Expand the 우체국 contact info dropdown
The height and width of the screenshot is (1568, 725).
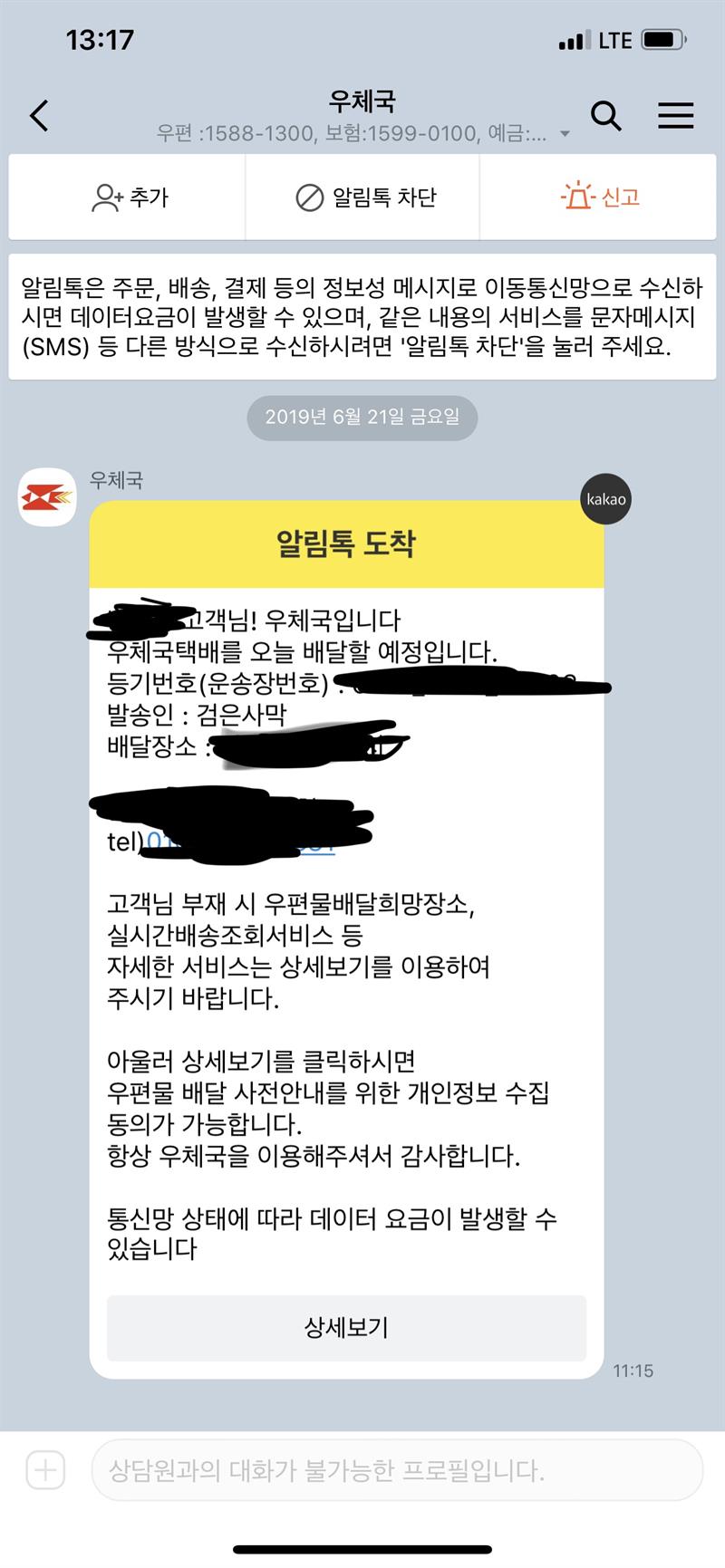[x=565, y=134]
